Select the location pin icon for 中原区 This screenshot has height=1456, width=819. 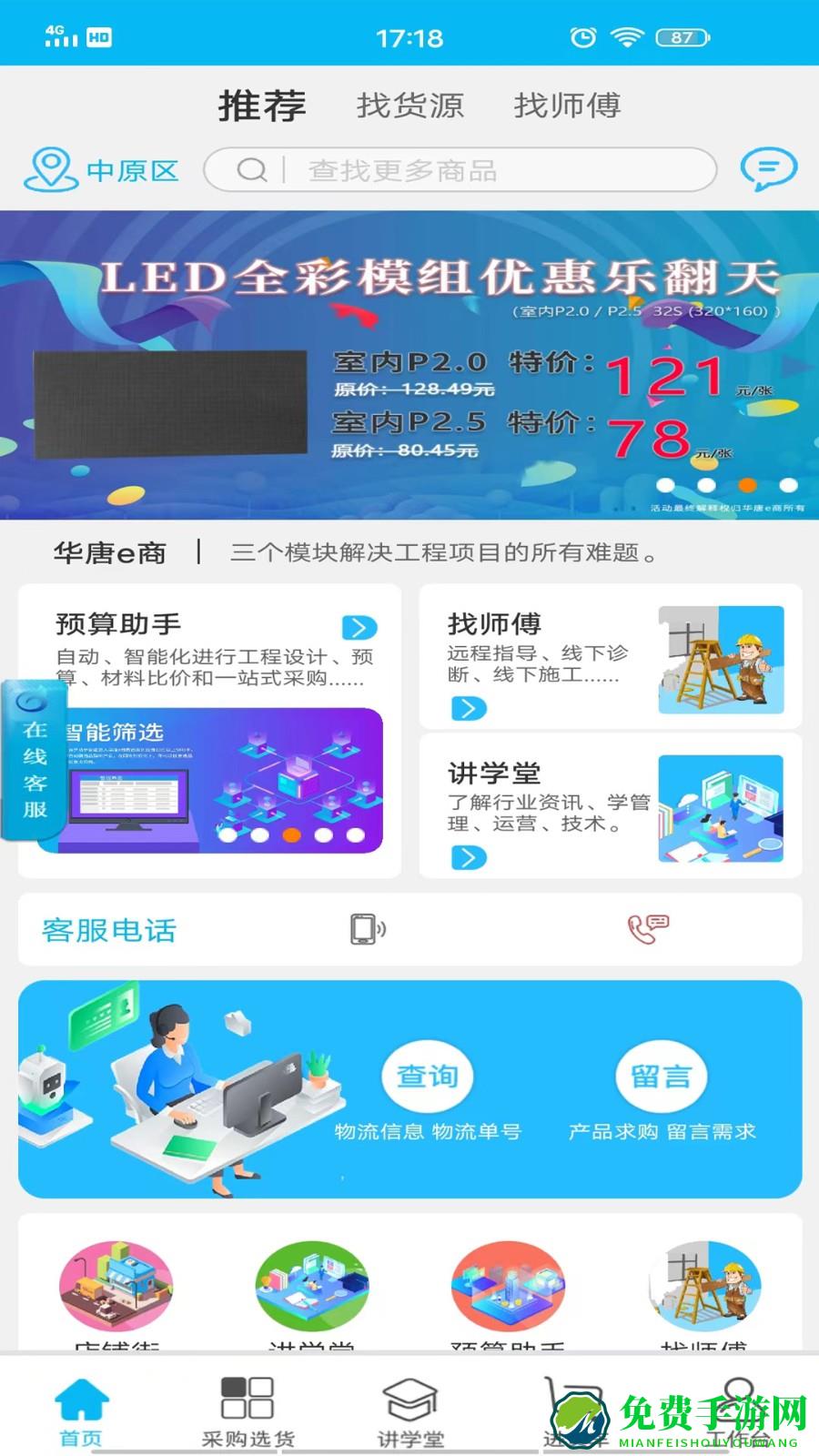(x=49, y=169)
